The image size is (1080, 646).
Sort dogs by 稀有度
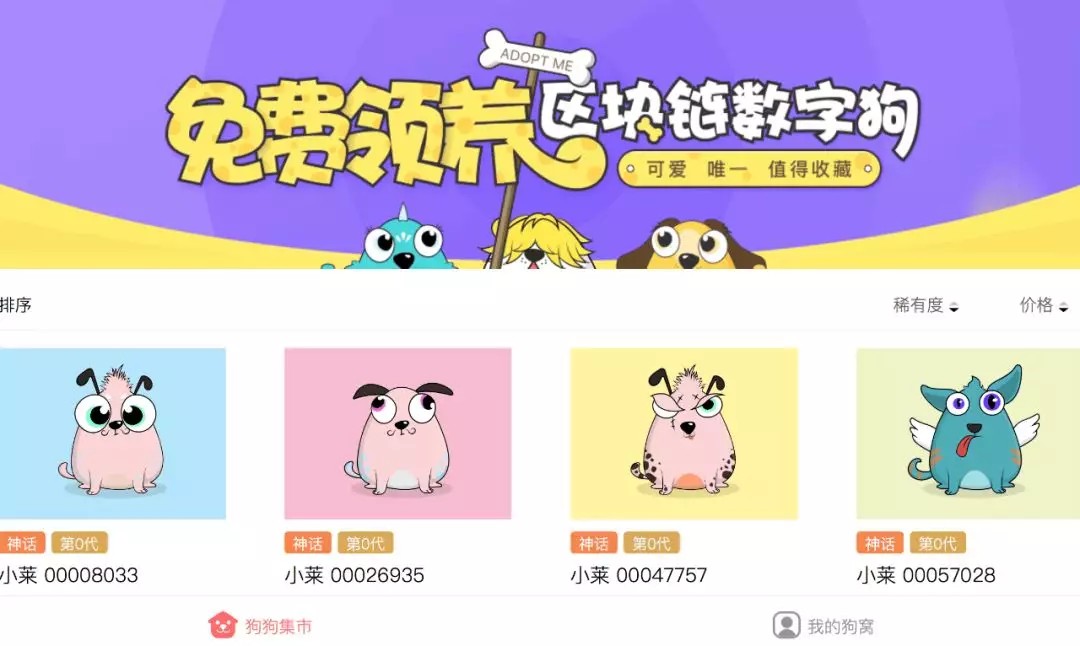(x=925, y=306)
